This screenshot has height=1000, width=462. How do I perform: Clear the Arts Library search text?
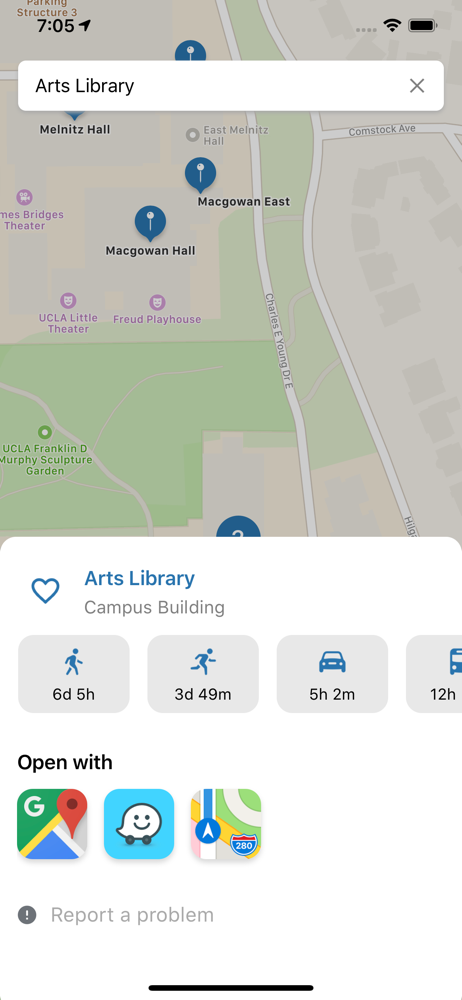(417, 85)
